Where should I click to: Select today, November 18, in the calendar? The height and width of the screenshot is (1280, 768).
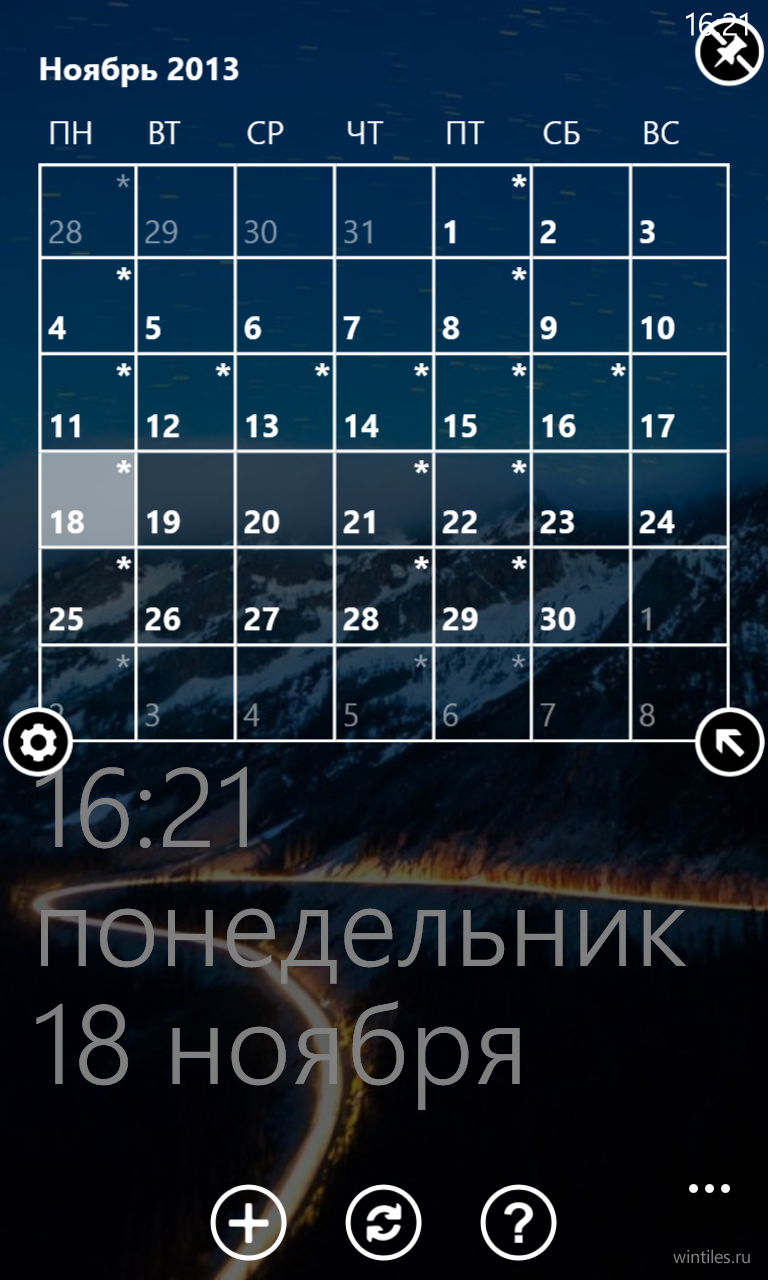click(87, 500)
